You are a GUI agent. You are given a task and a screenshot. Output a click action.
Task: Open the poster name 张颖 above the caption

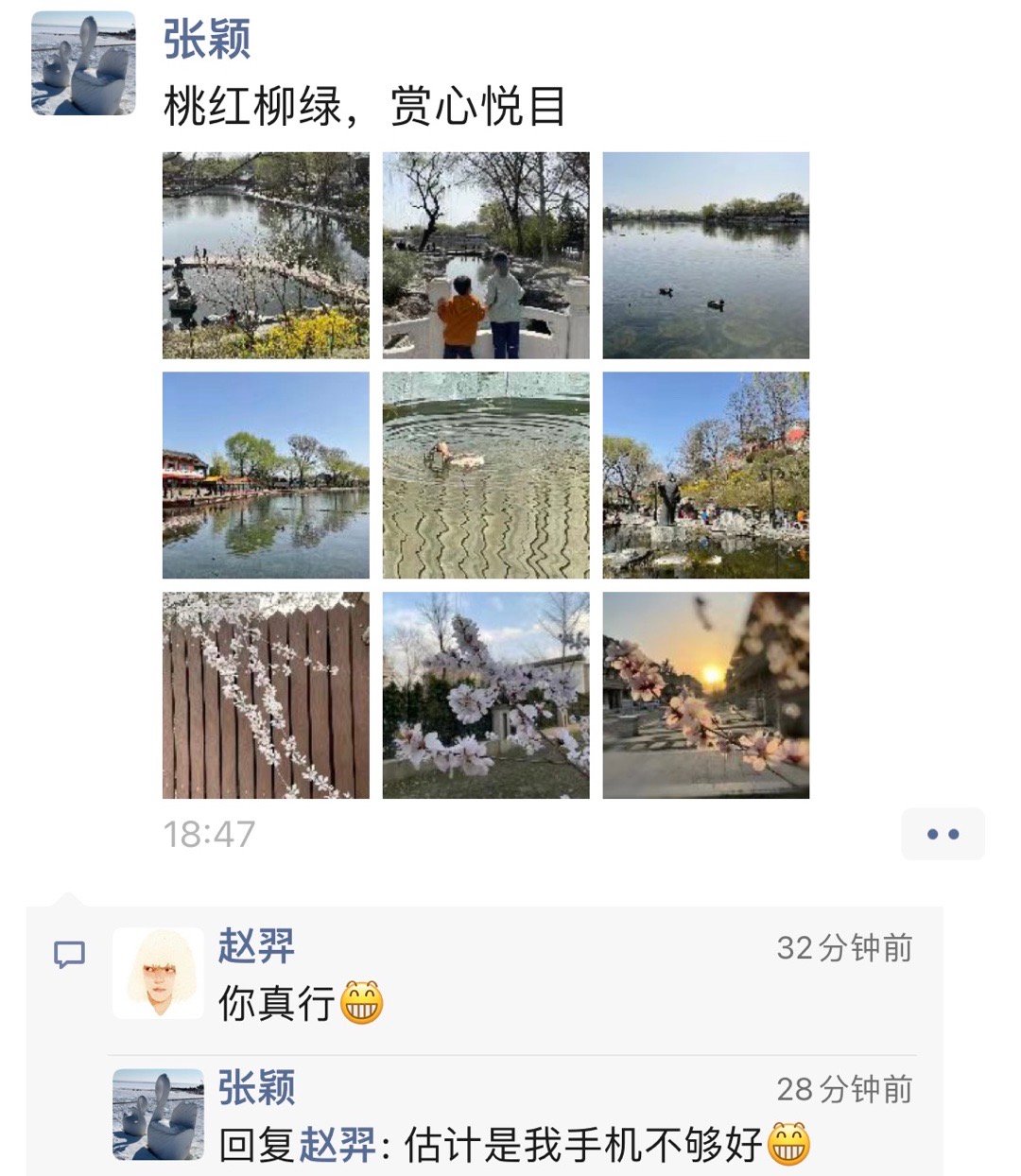(x=206, y=40)
